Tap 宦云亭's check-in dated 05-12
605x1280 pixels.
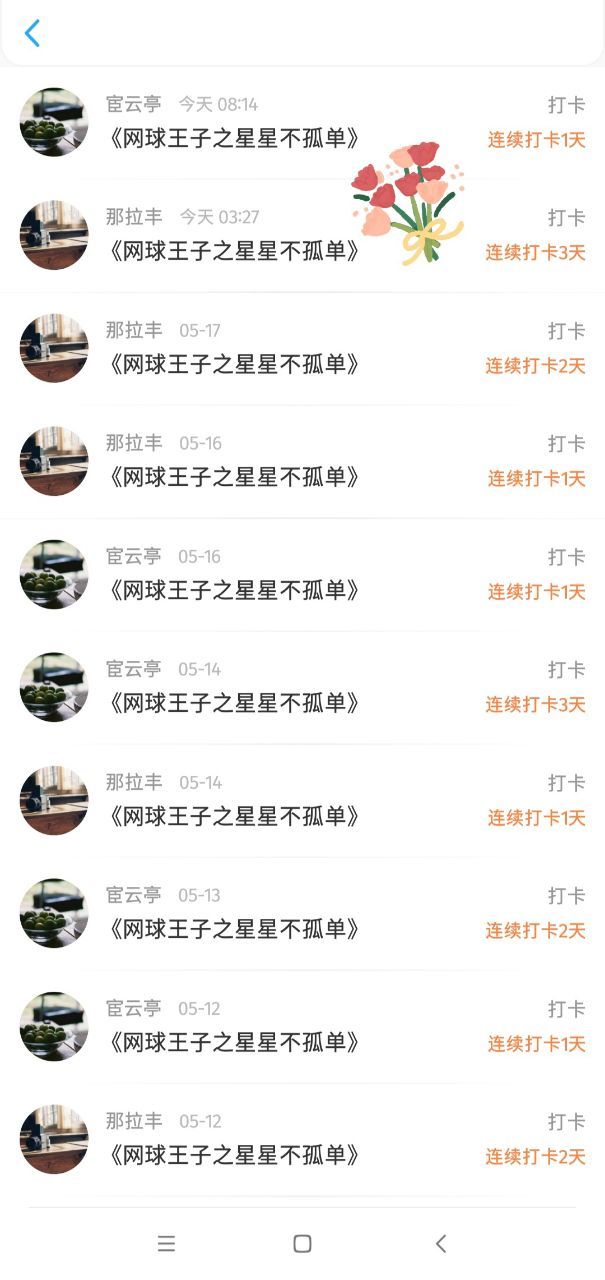tap(302, 1027)
